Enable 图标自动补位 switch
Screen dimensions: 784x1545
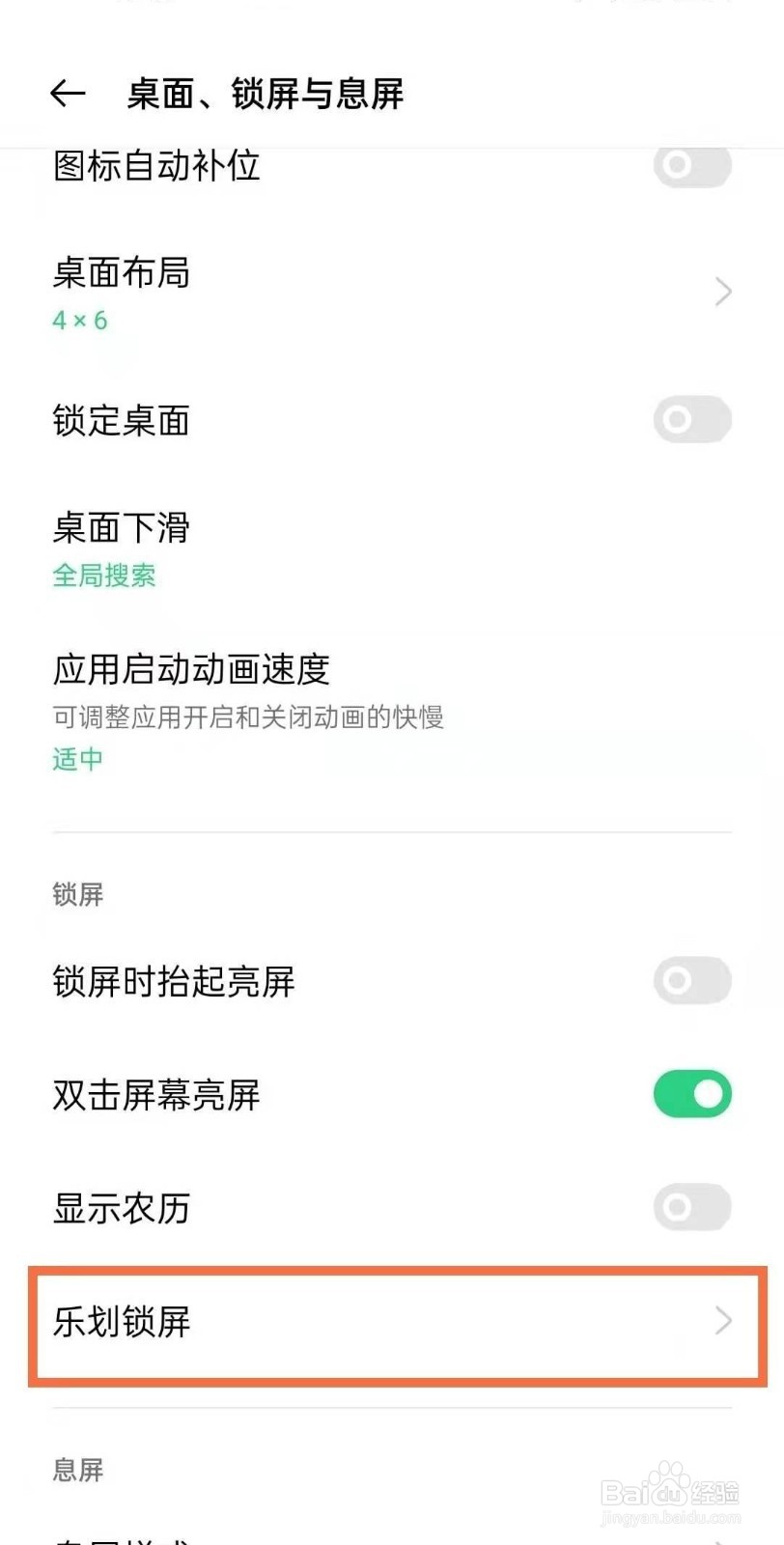pos(691,166)
